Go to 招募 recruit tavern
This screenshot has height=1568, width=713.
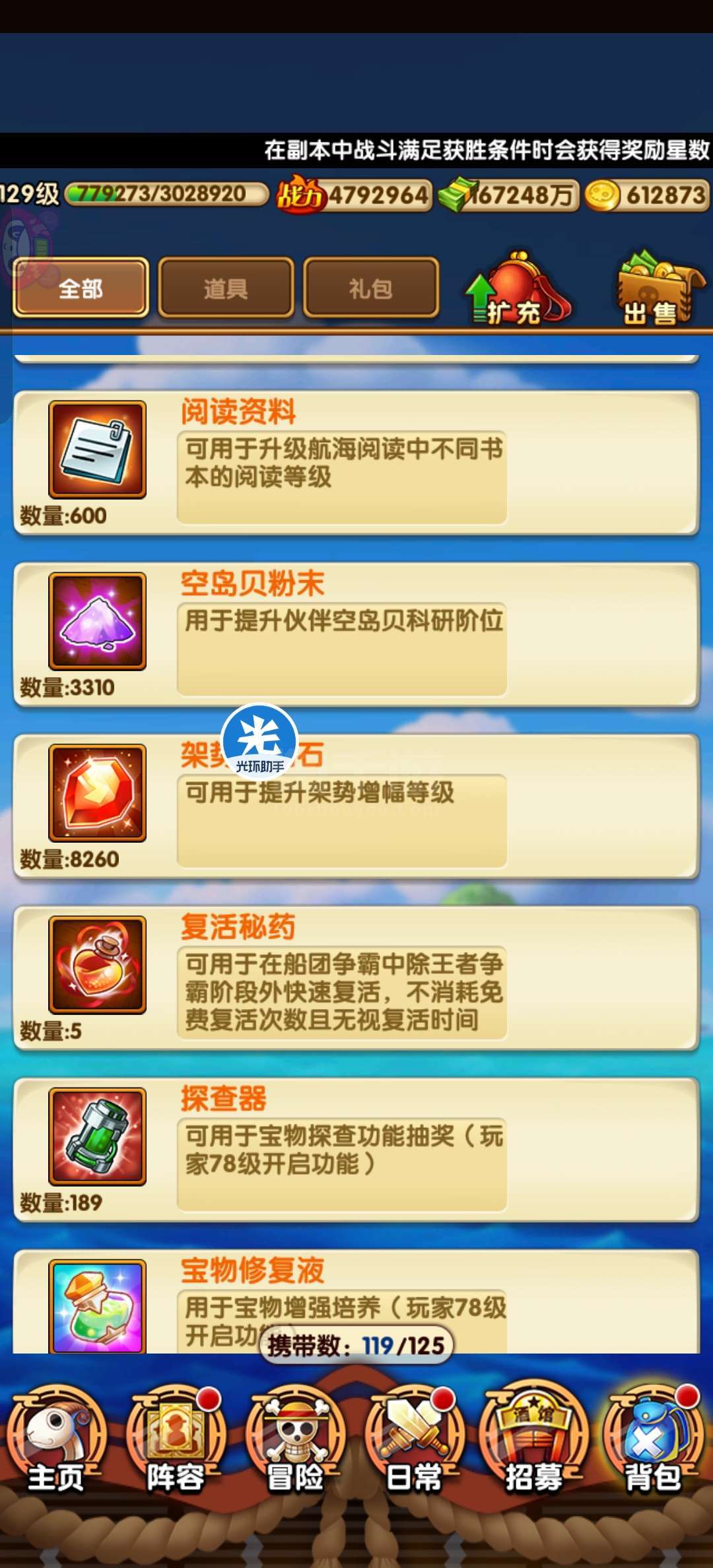533,1439
